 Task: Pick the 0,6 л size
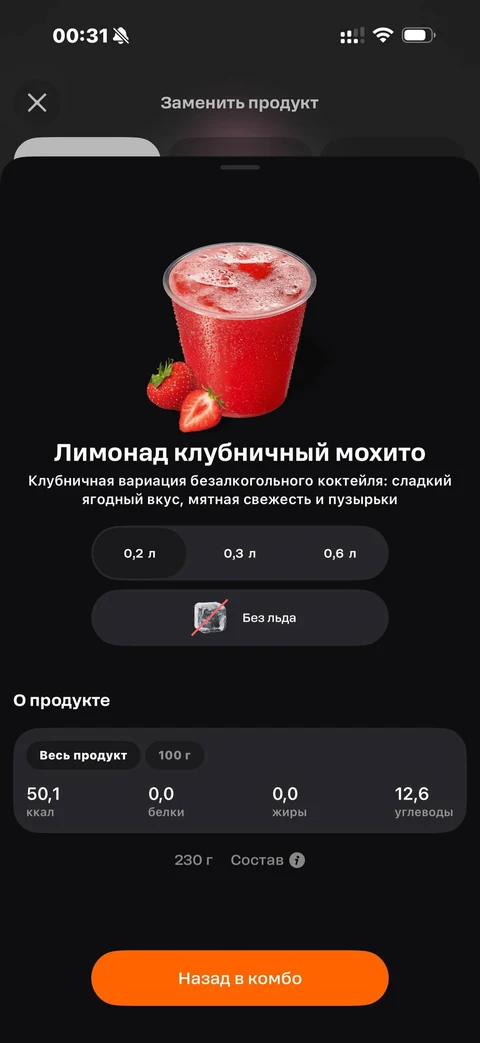(340, 553)
